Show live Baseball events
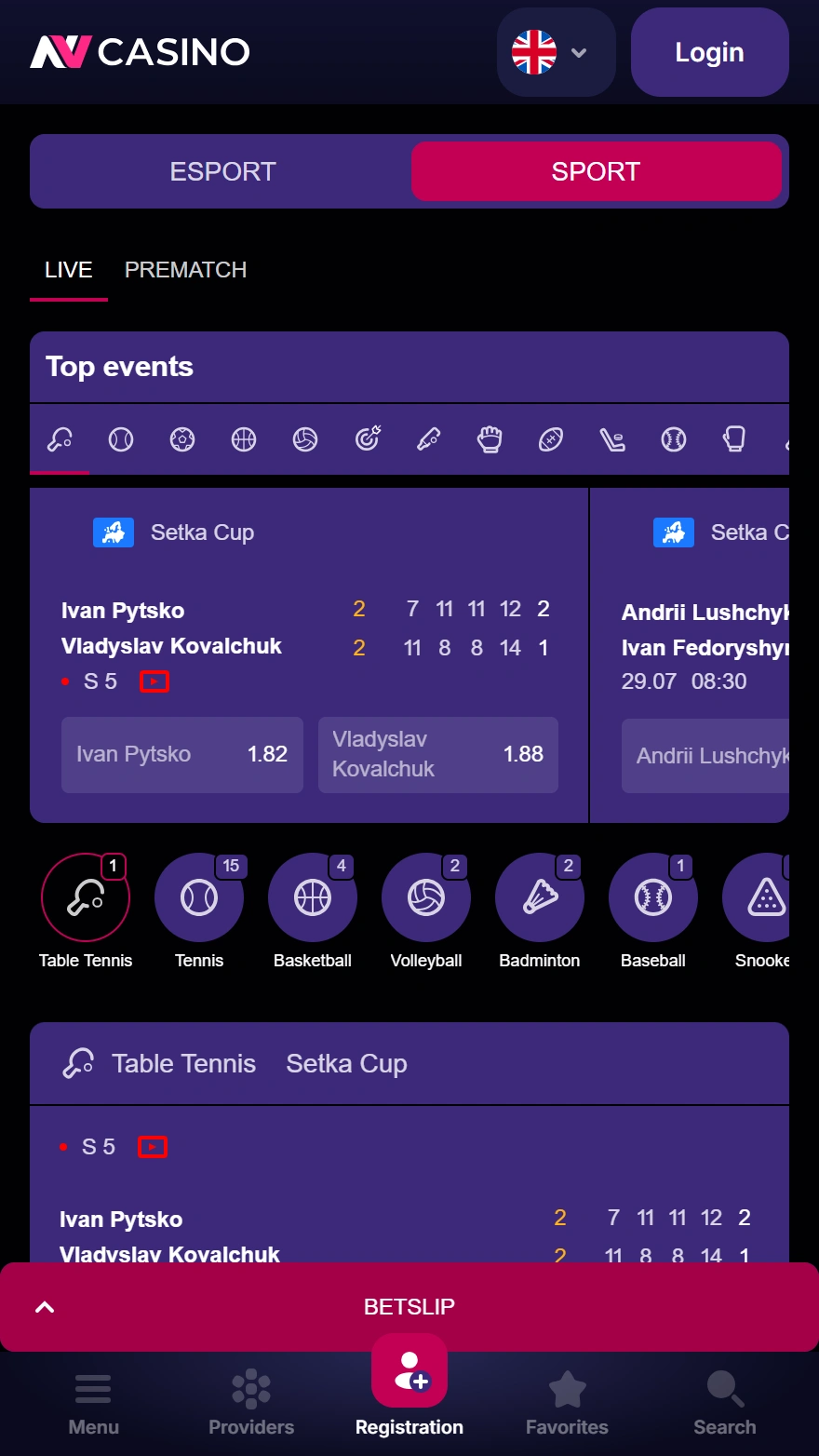 tap(653, 897)
